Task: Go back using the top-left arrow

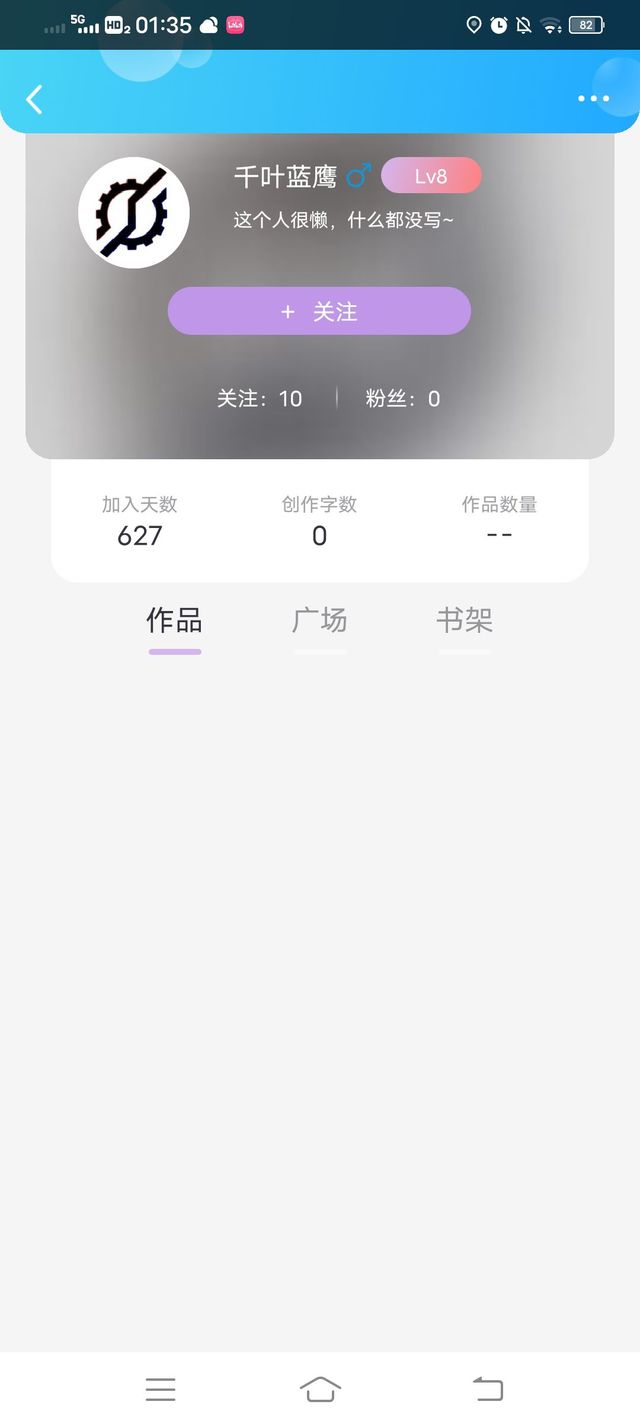Action: point(35,99)
